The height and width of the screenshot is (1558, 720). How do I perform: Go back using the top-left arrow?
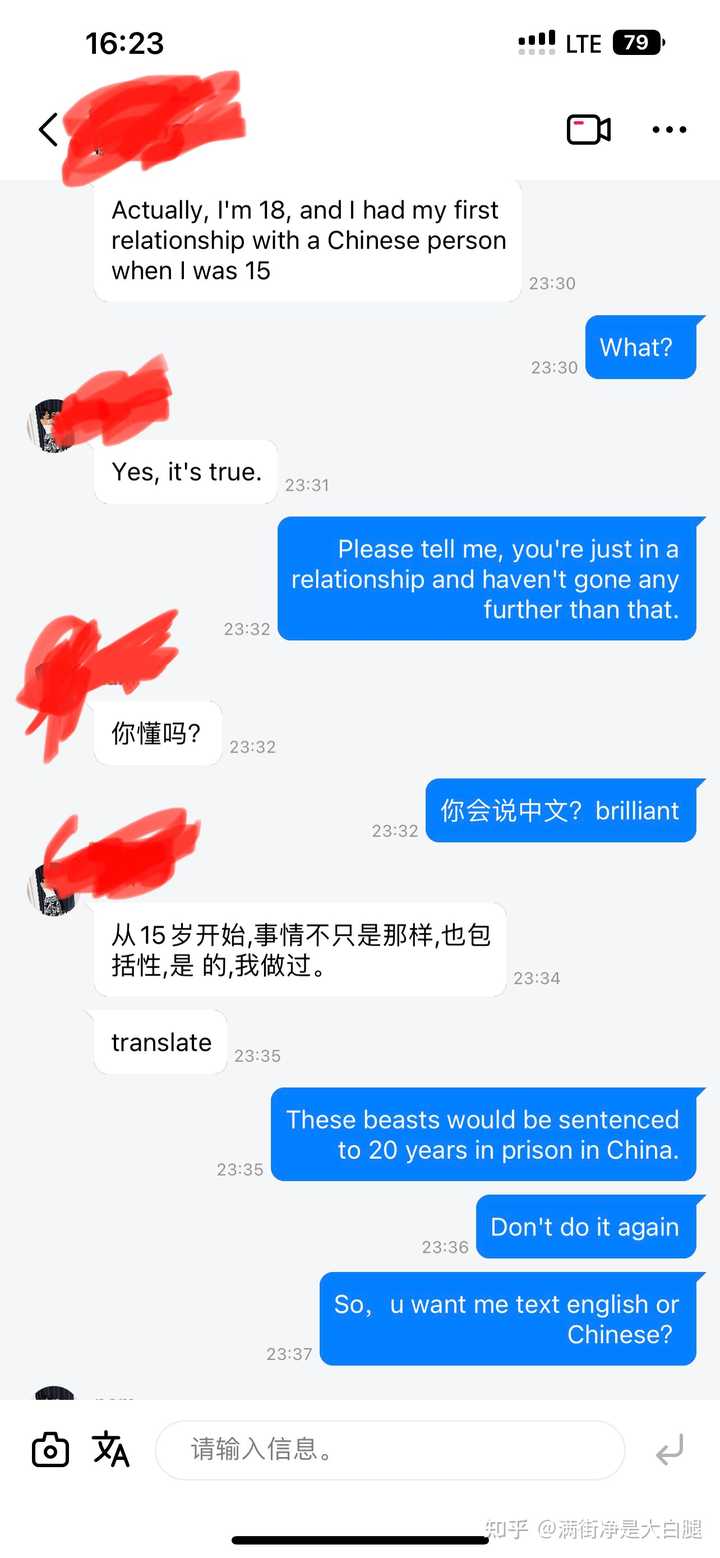tap(47, 129)
